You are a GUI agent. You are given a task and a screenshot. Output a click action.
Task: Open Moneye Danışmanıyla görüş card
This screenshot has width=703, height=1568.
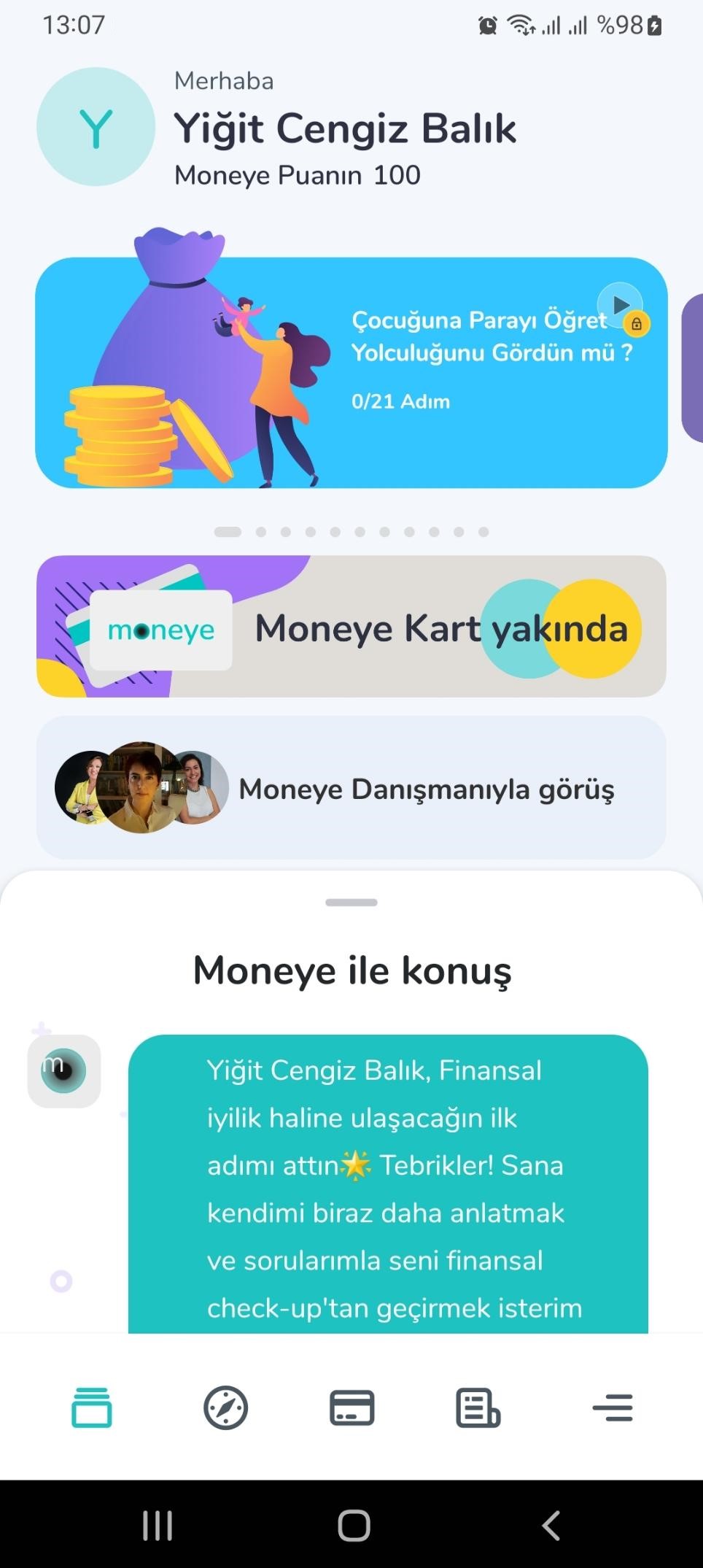[351, 788]
